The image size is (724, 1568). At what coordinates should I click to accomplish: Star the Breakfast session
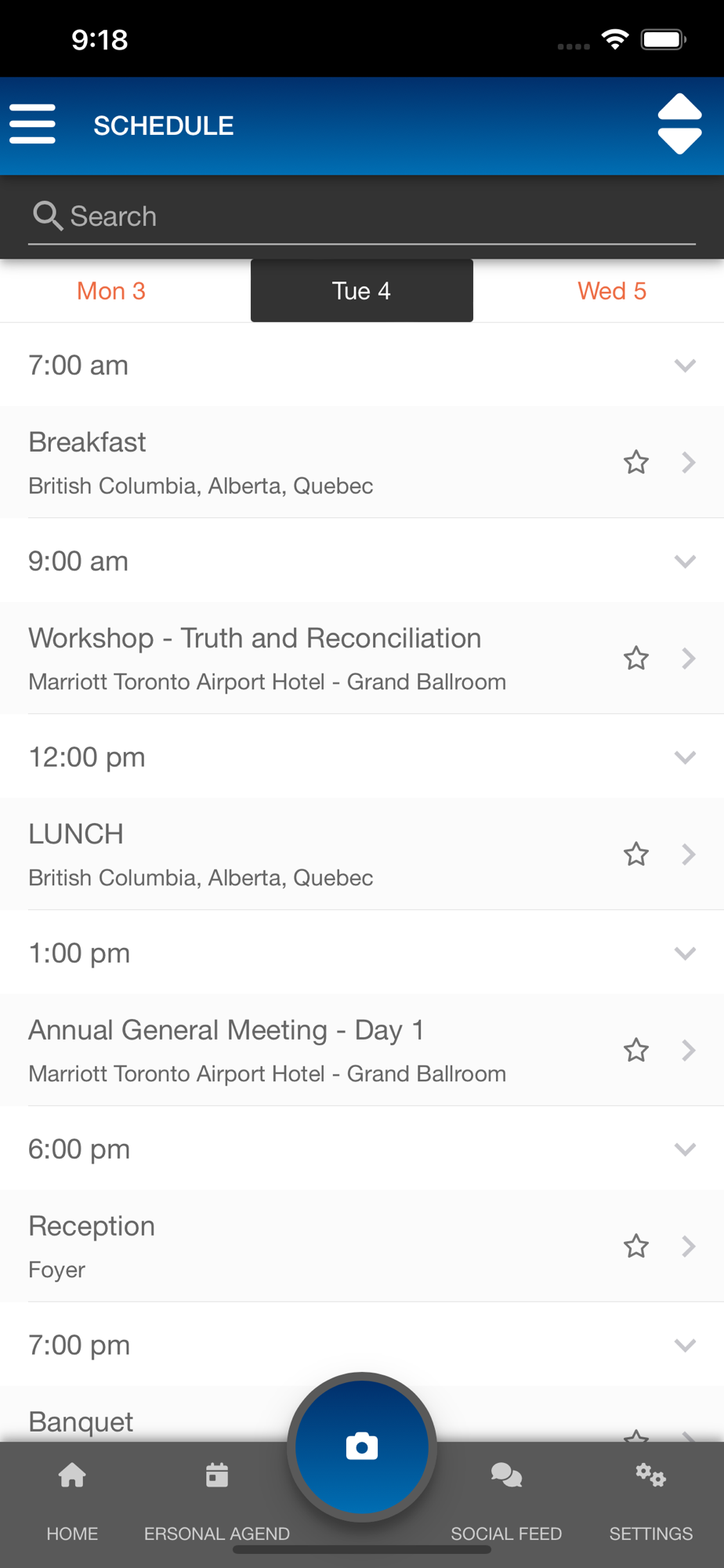point(636,463)
